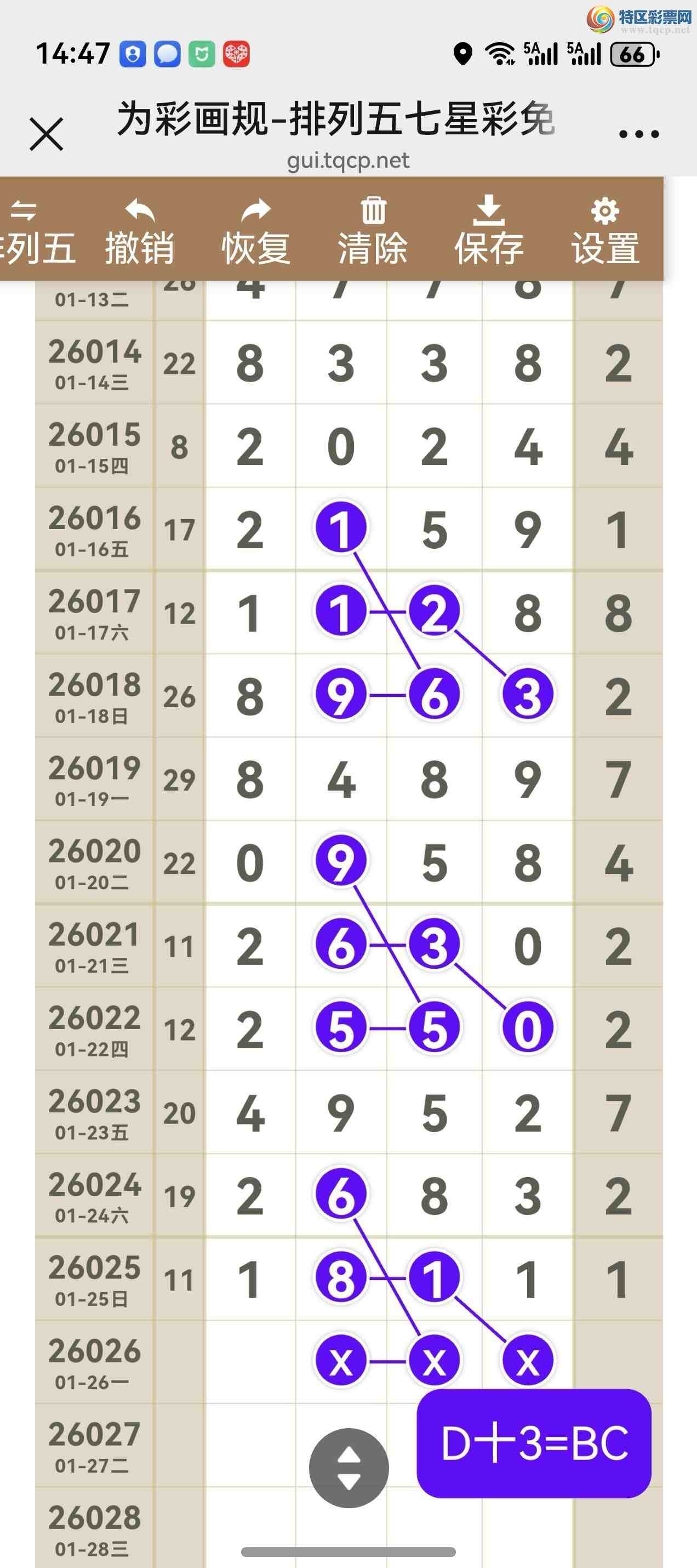Close the web page with X
697x1568 pixels.
pos(46,134)
